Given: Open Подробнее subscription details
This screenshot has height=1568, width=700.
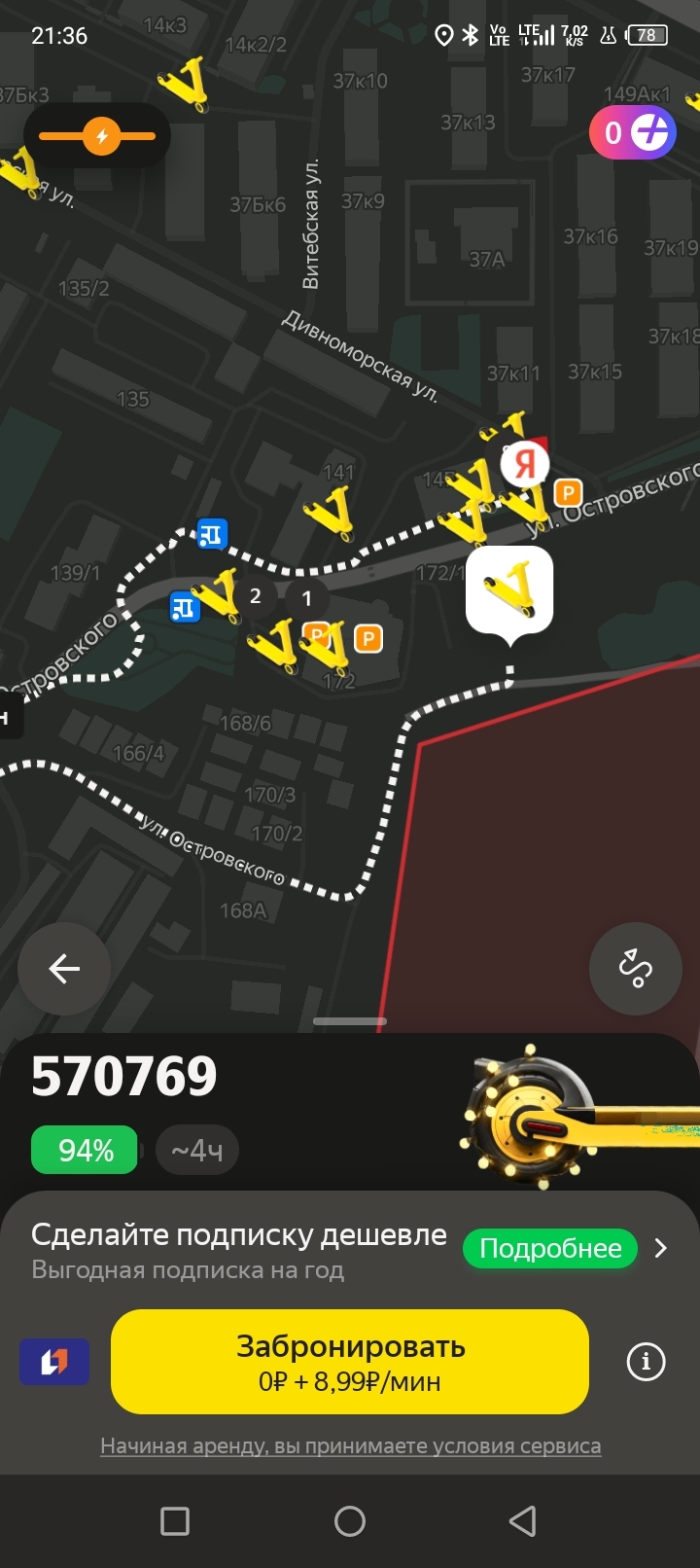Looking at the screenshot, I should click(550, 1248).
